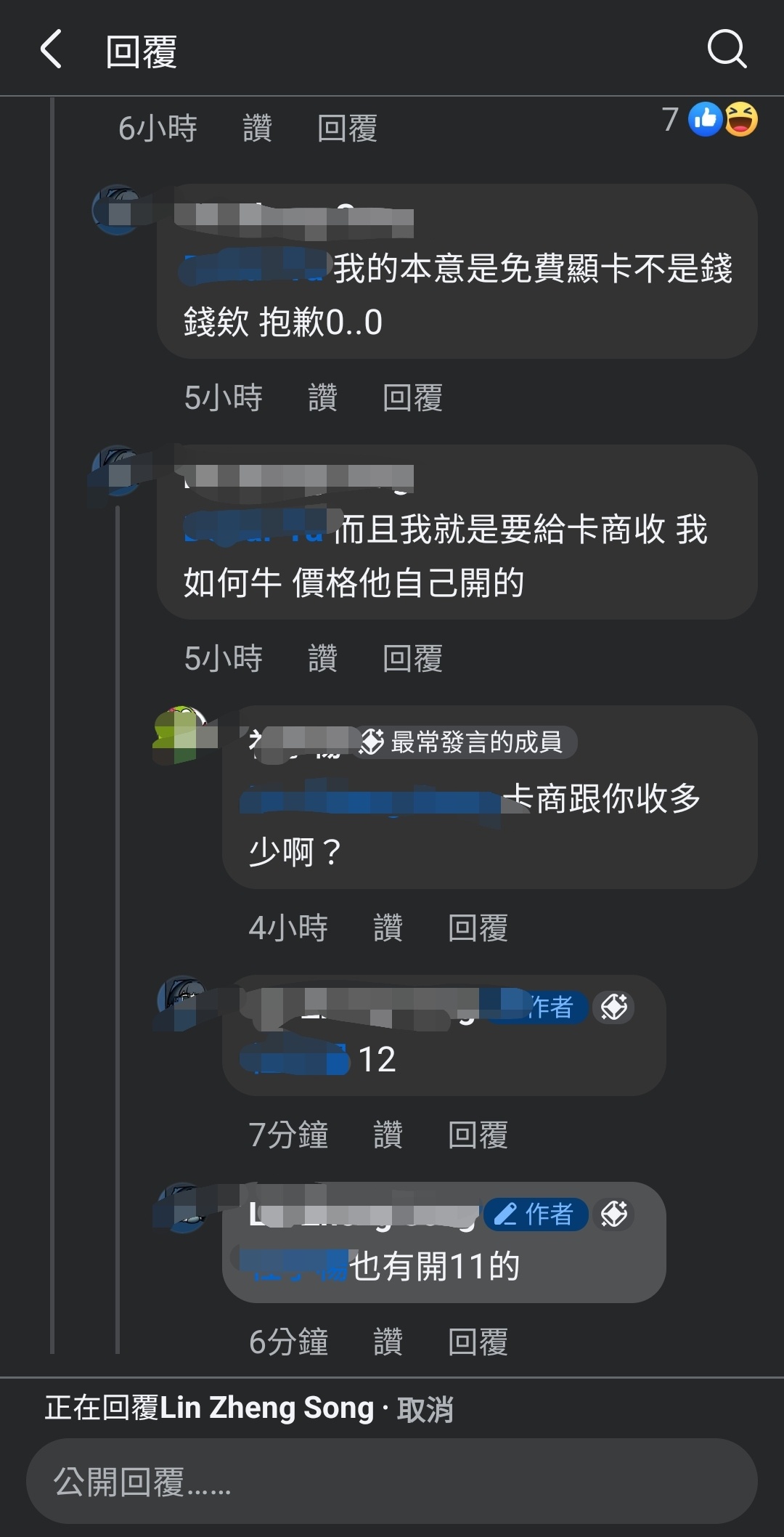The width and height of the screenshot is (784, 1537).
Task: Reply to the comment 卡商跟你收多少啊？
Action: (x=478, y=928)
